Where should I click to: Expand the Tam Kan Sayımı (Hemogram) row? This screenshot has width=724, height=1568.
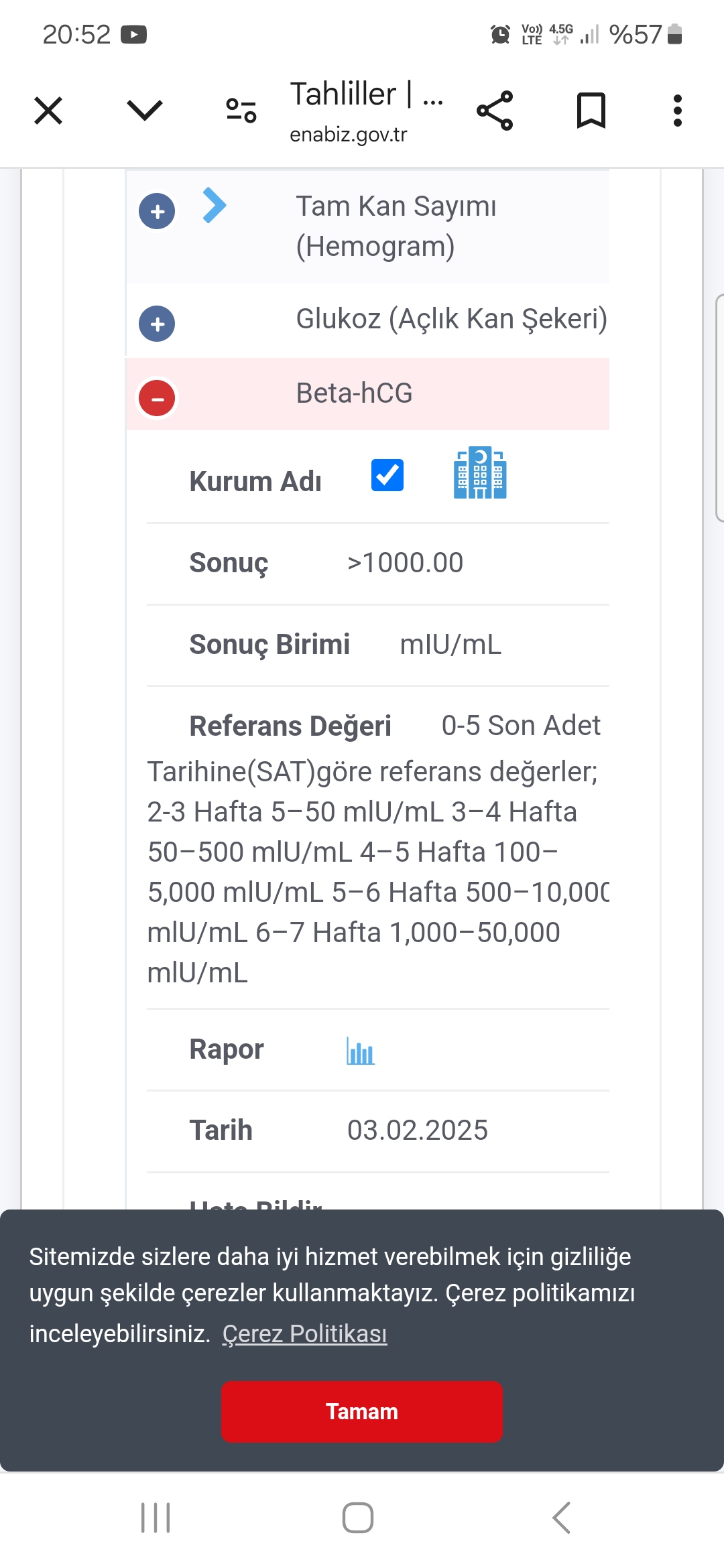[157, 212]
